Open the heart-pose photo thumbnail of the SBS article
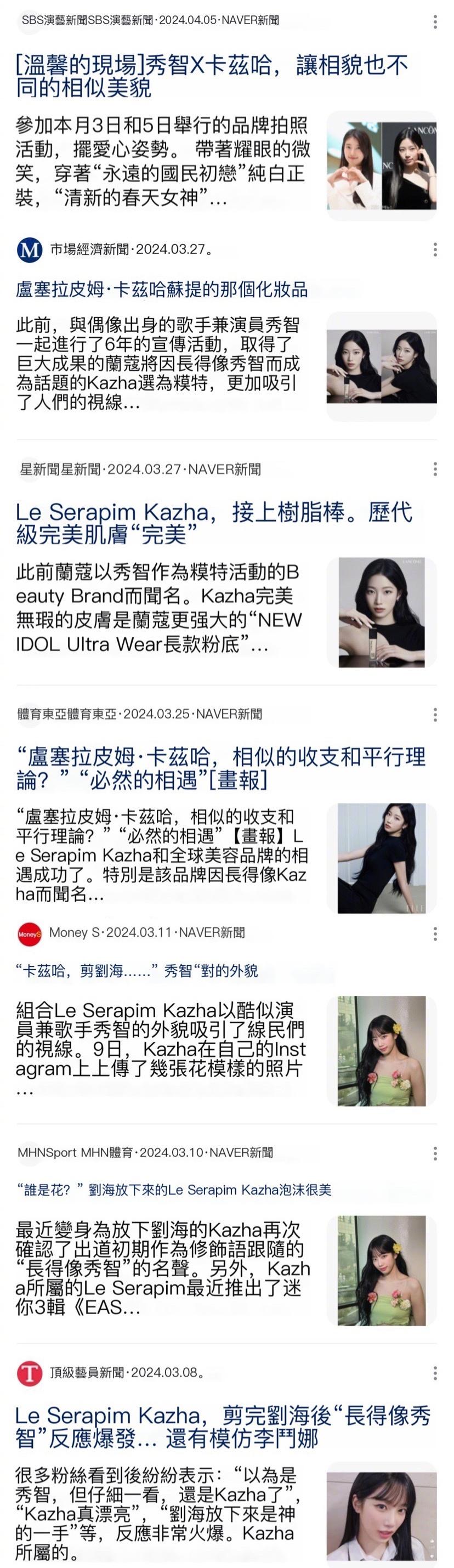Image resolution: width=454 pixels, height=1568 pixels. (x=381, y=166)
